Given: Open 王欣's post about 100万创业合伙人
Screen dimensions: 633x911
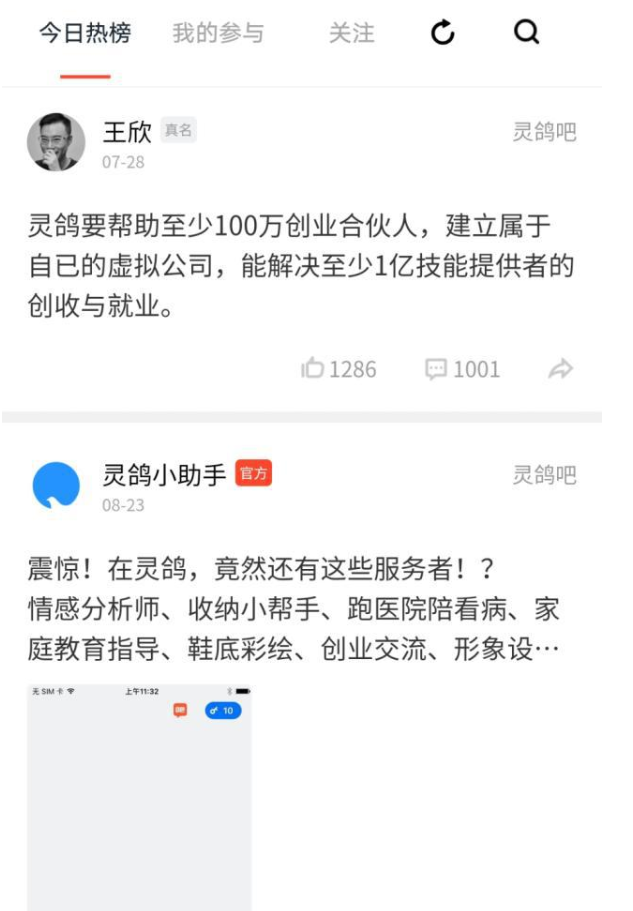Looking at the screenshot, I should pyautogui.click(x=300, y=267).
